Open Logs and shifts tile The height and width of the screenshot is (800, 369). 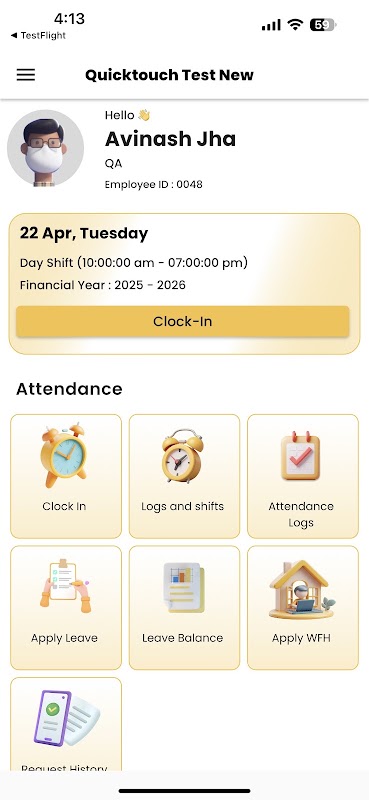[x=184, y=476]
